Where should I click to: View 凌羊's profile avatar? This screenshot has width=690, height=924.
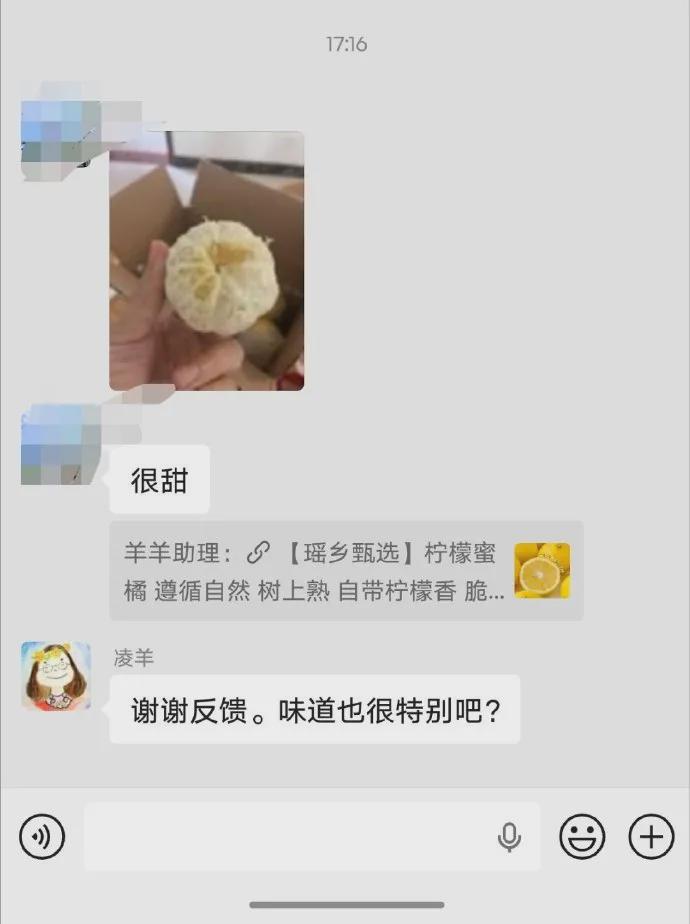pyautogui.click(x=56, y=676)
